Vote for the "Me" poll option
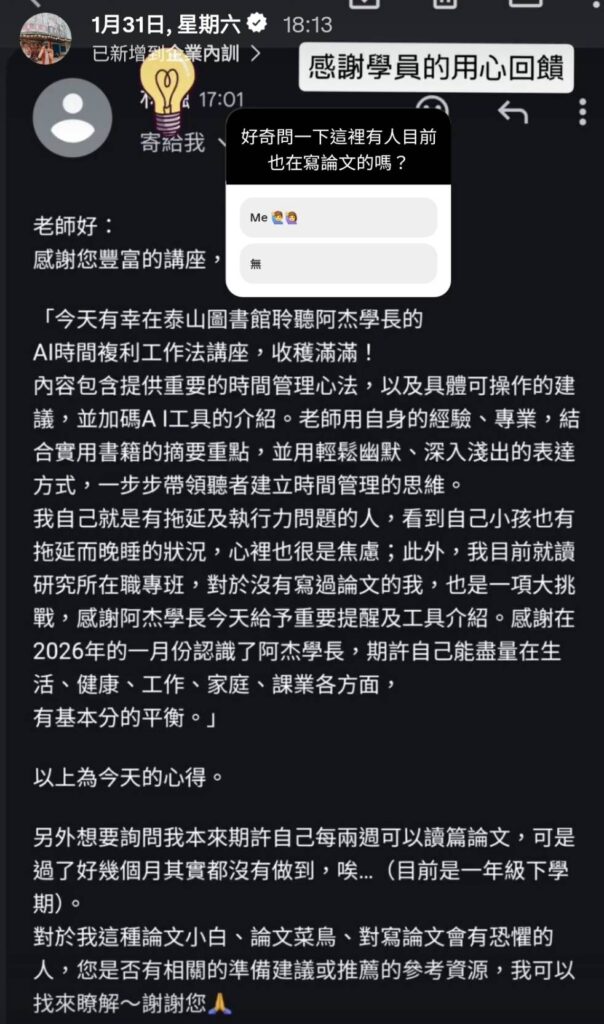Image resolution: width=604 pixels, height=1024 pixels. (x=331, y=217)
